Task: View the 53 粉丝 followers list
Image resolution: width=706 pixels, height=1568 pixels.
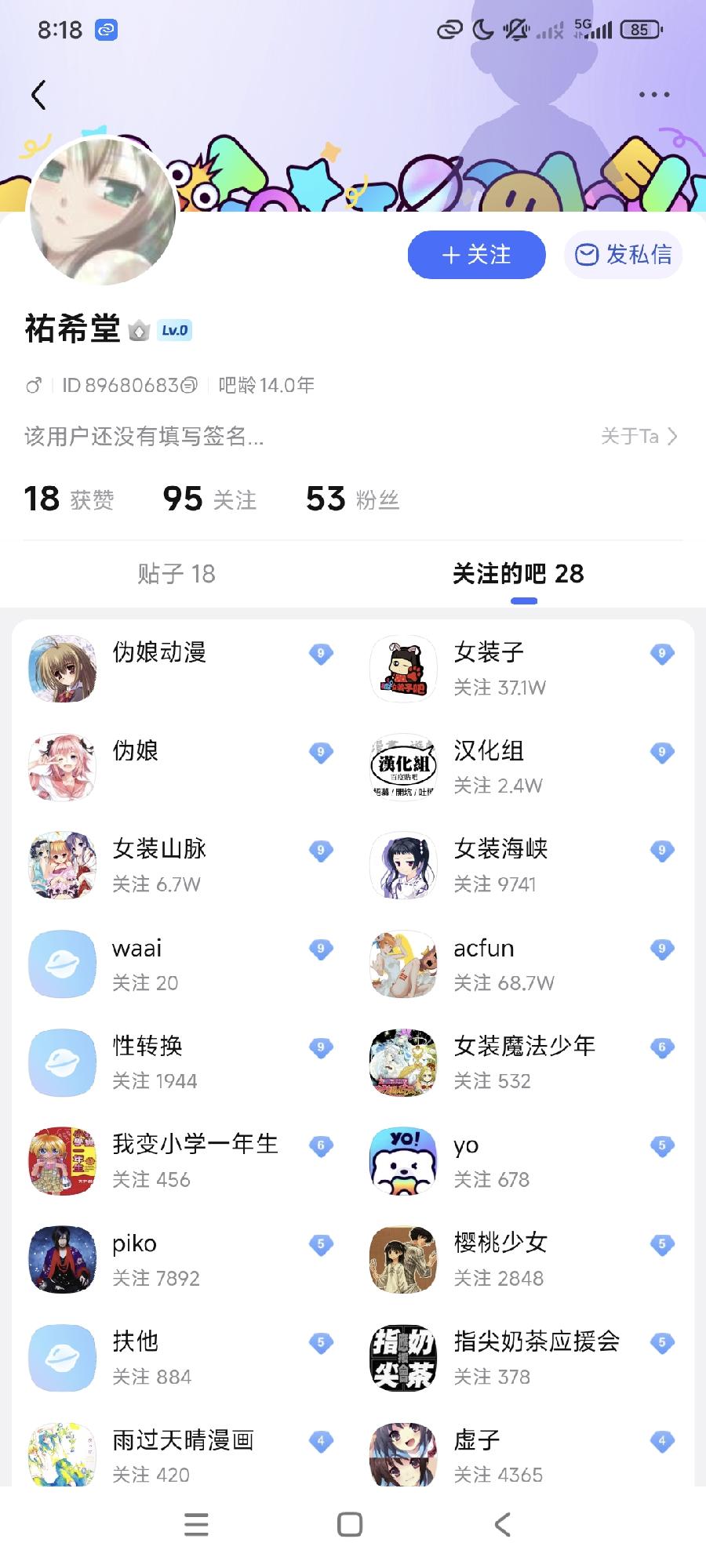Action: click(x=353, y=499)
